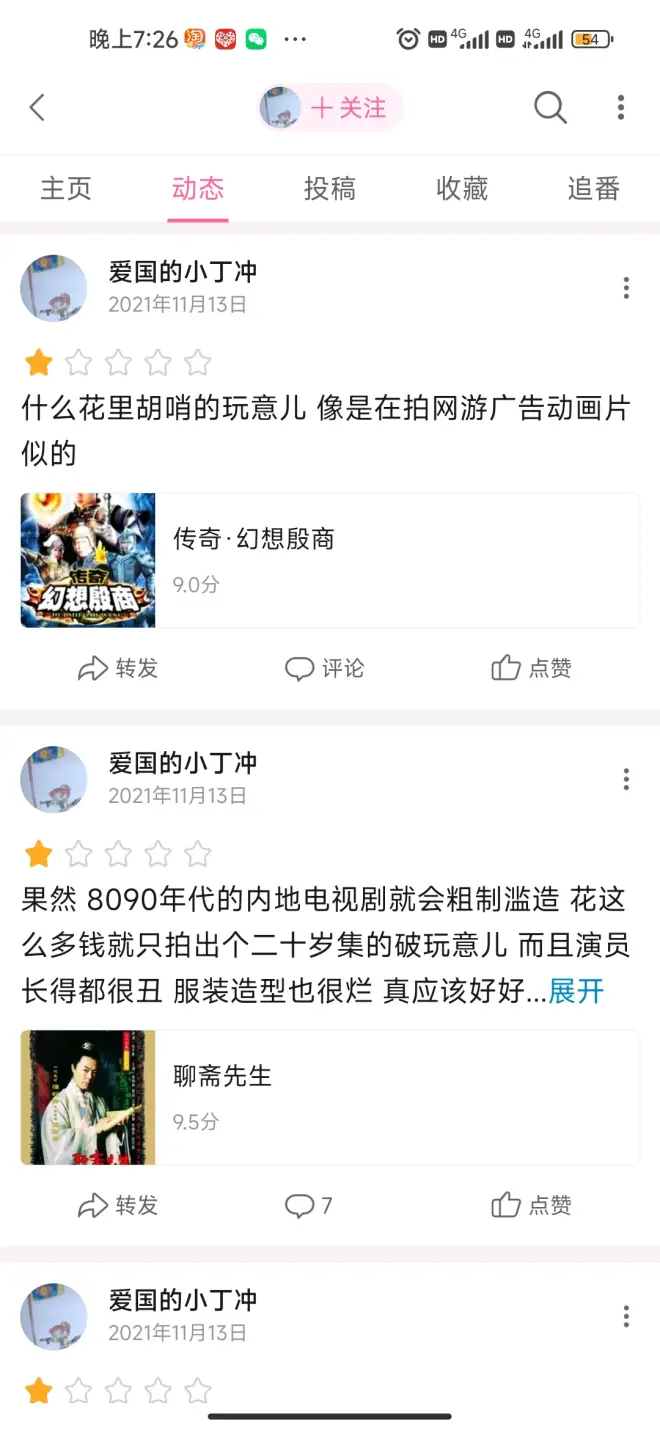Follow this user with the 关注 button
Image resolution: width=660 pixels, height=1430 pixels.
(347, 108)
